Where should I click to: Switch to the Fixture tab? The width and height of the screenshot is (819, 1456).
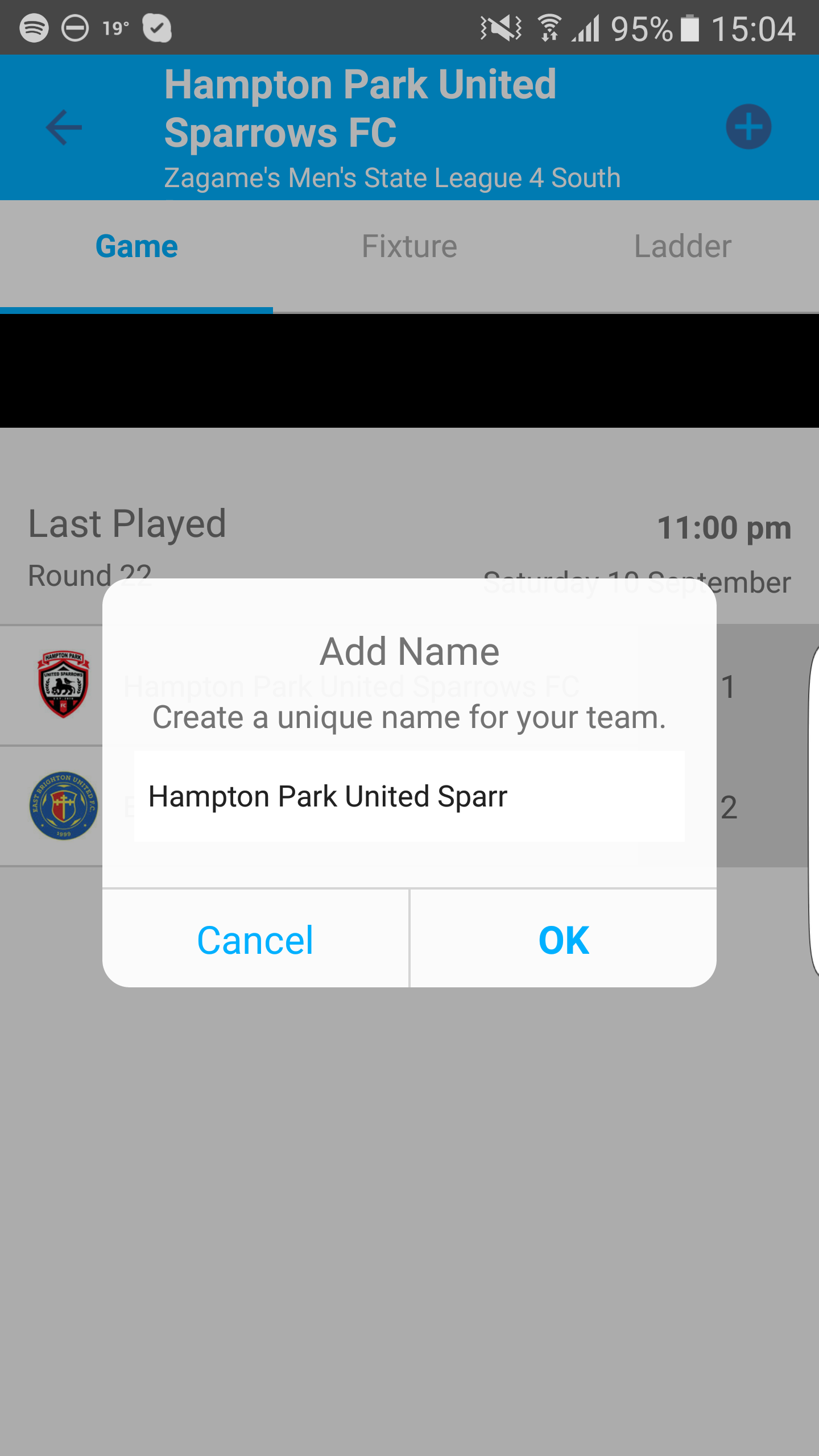(x=409, y=247)
